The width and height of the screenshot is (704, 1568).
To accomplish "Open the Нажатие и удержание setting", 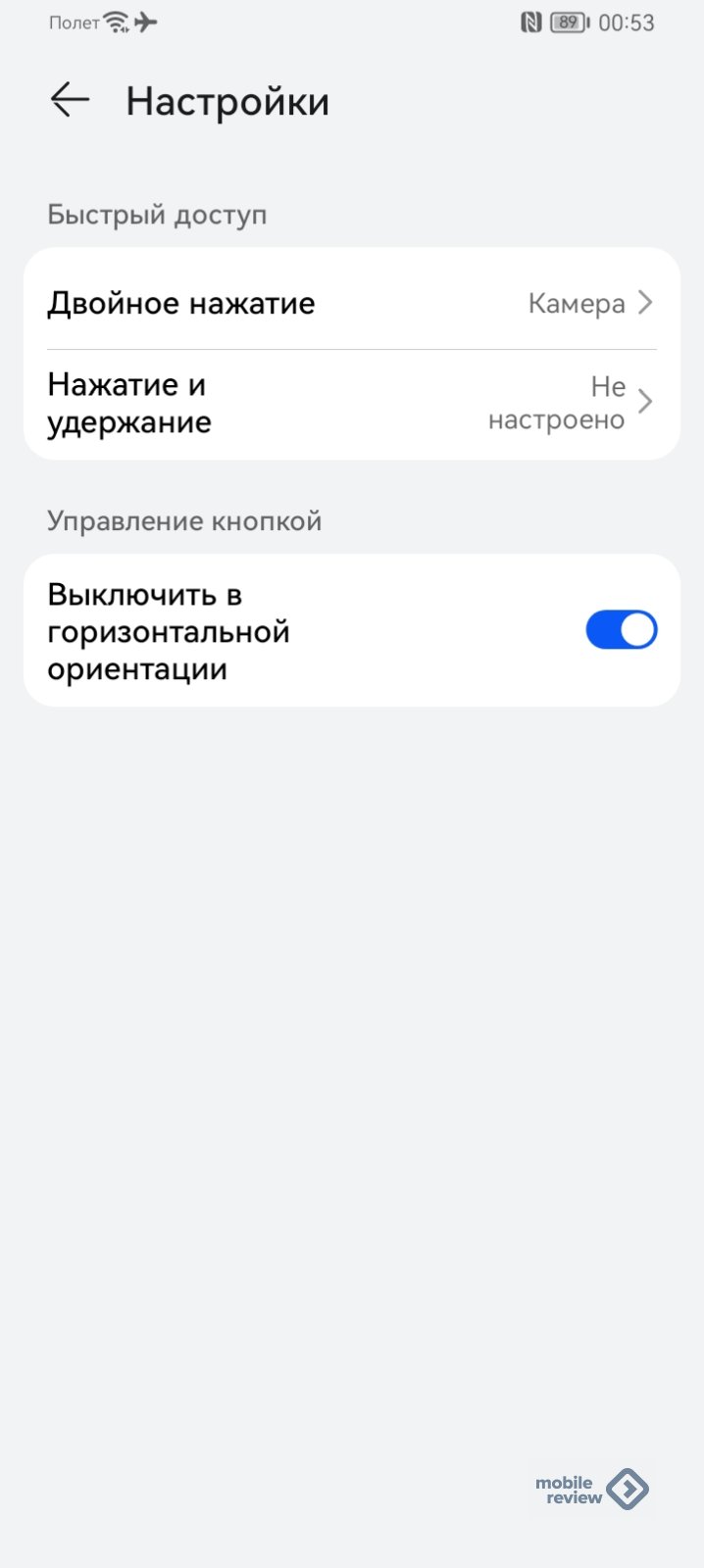I will click(x=352, y=404).
